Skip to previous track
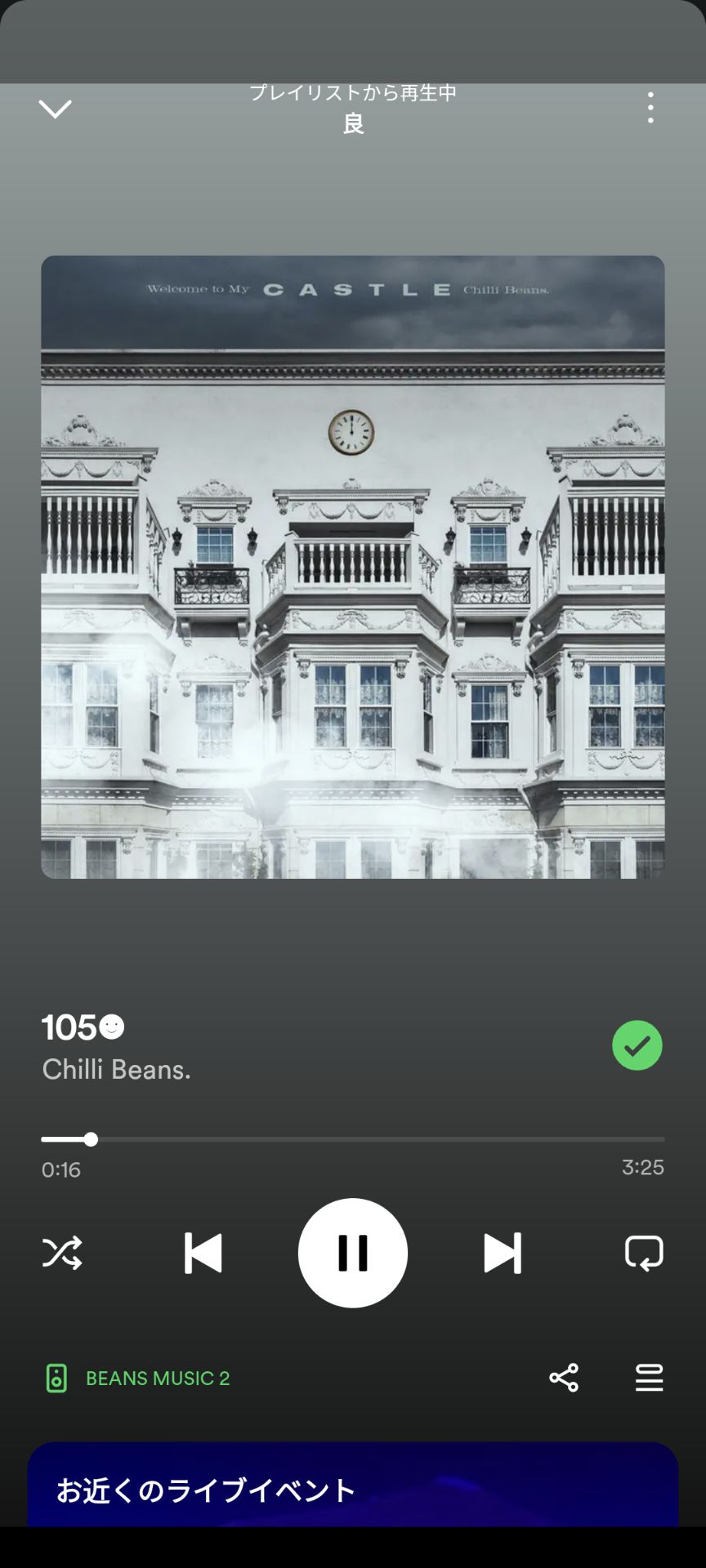The height and width of the screenshot is (1568, 706). 203,1253
